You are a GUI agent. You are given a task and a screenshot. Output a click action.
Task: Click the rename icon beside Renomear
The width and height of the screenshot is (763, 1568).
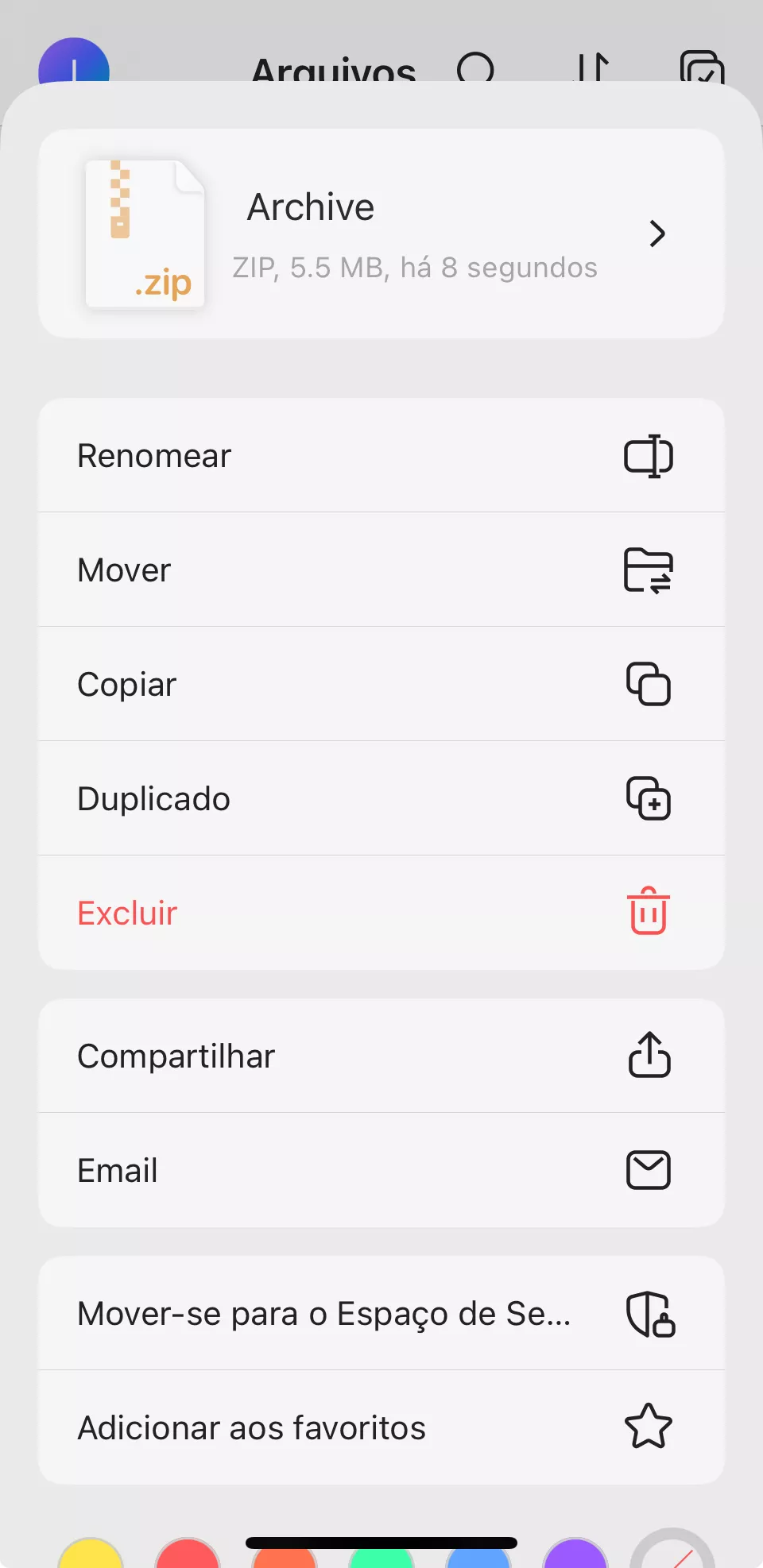649,455
